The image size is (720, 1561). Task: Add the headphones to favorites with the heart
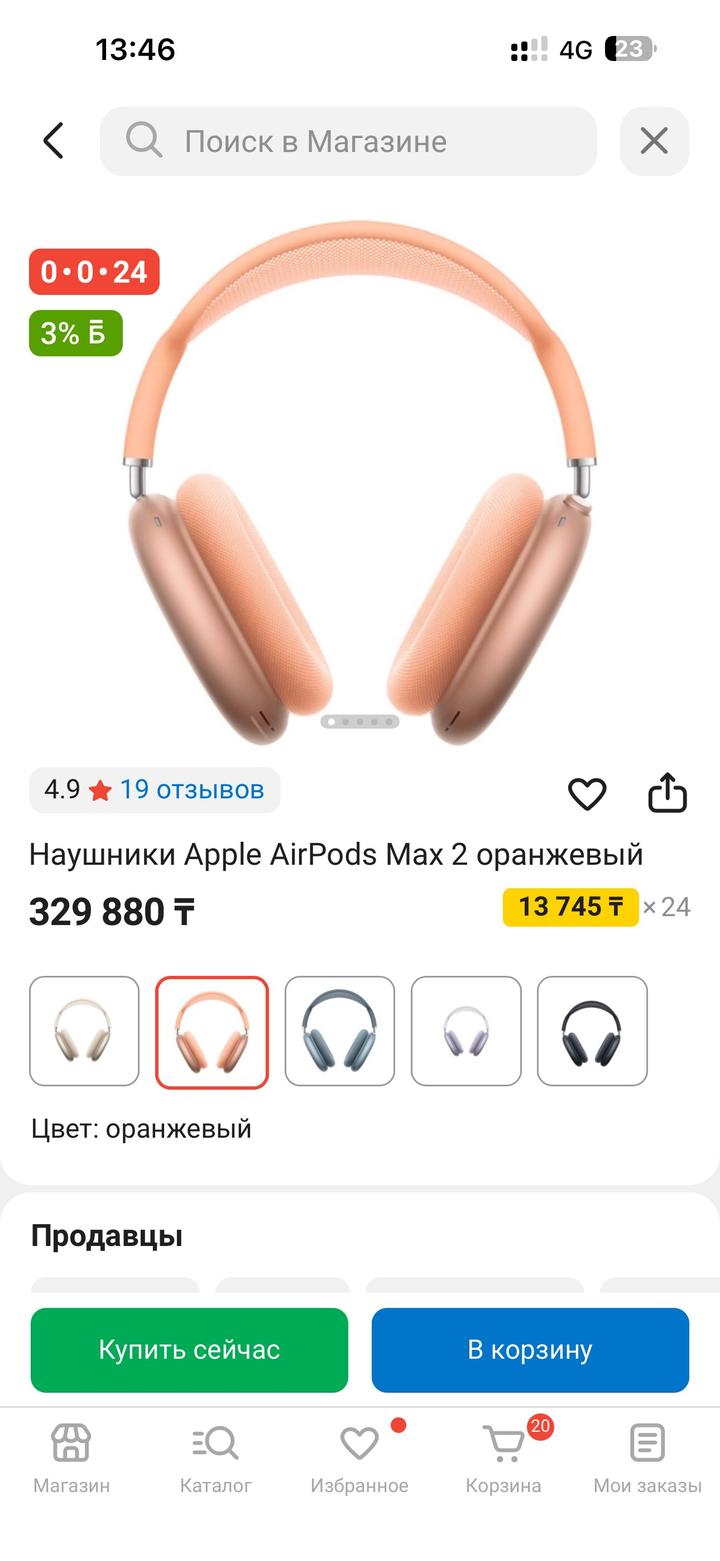point(587,794)
